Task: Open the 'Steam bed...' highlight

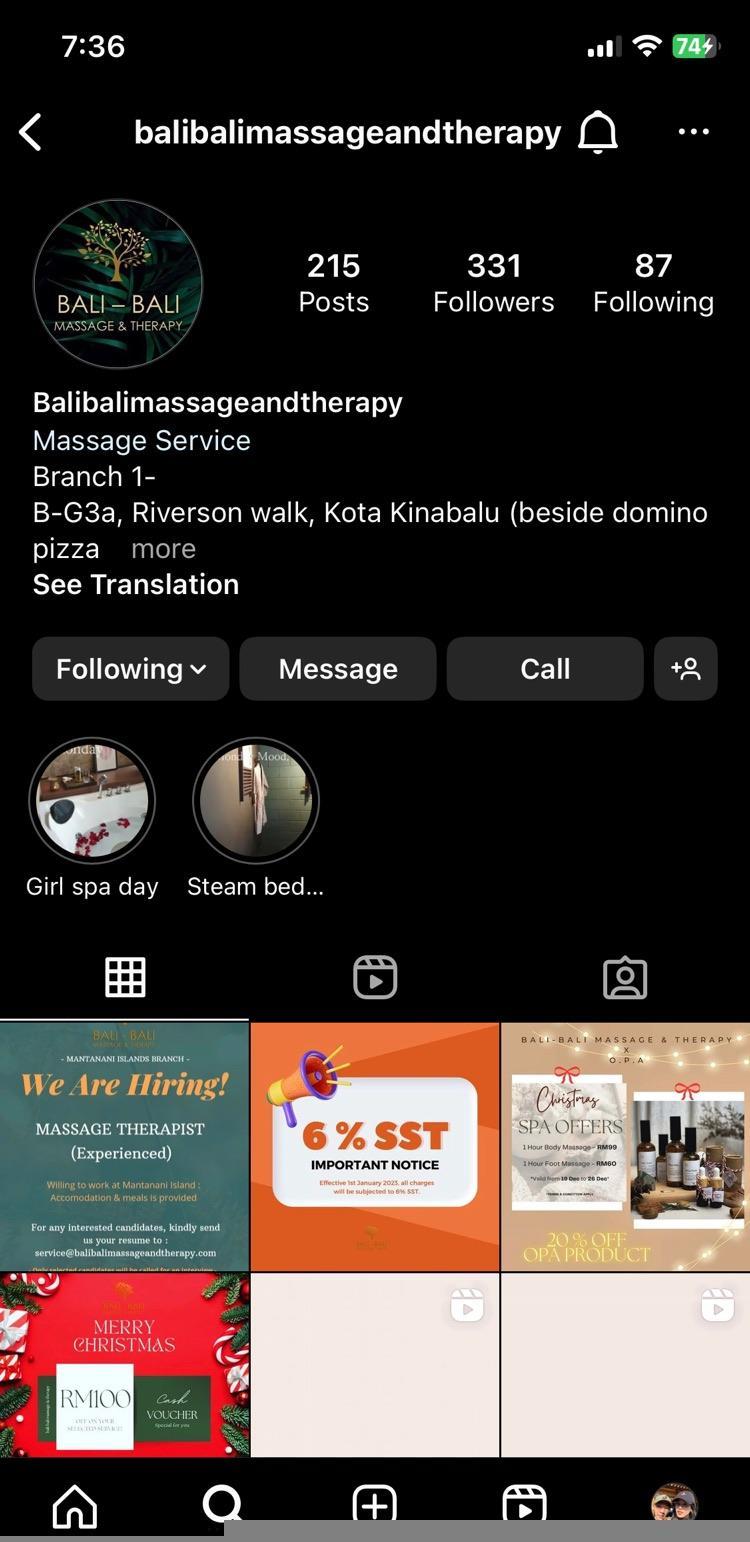Action: [256, 801]
